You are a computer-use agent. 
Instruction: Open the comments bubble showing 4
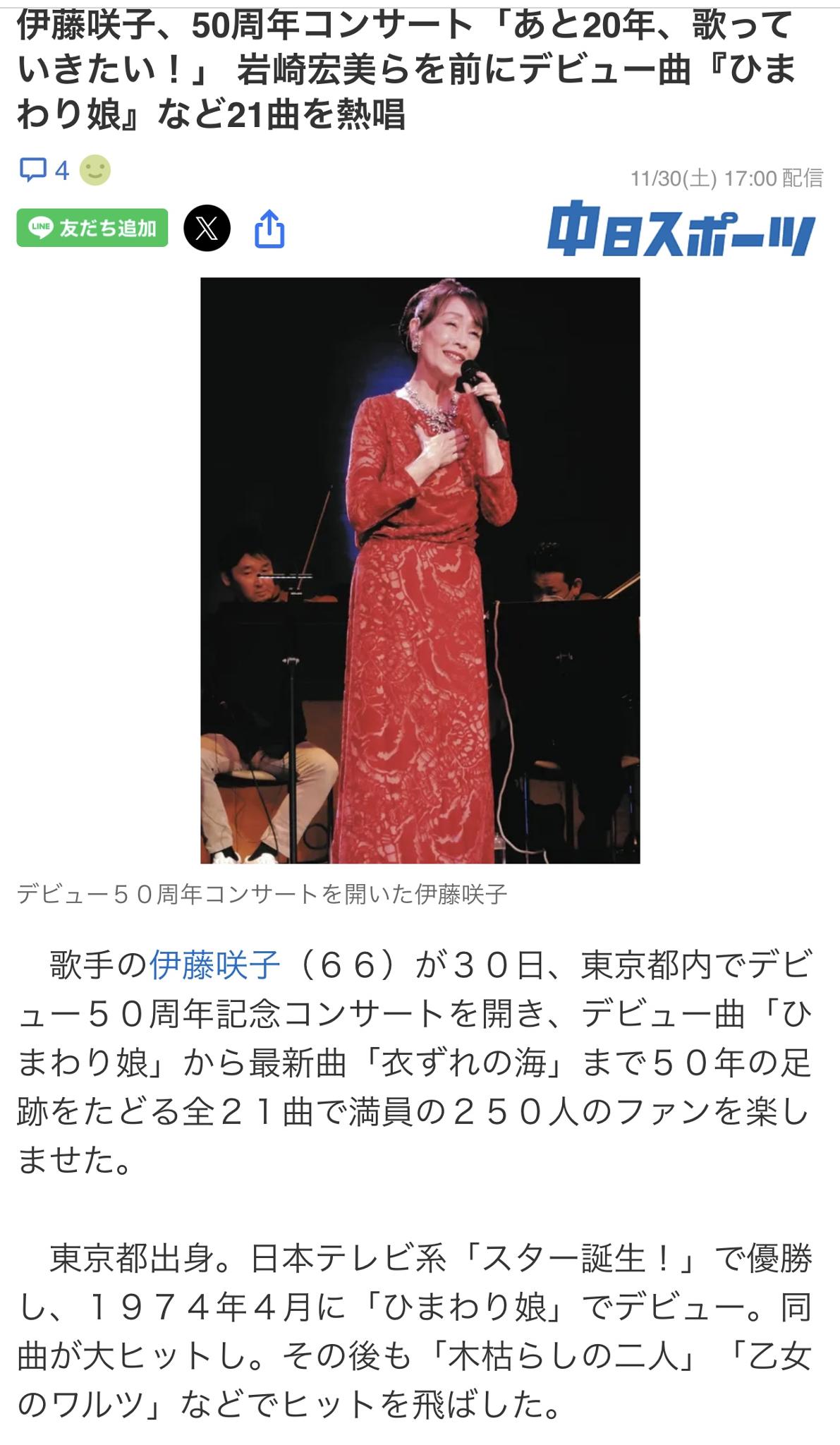click(43, 170)
